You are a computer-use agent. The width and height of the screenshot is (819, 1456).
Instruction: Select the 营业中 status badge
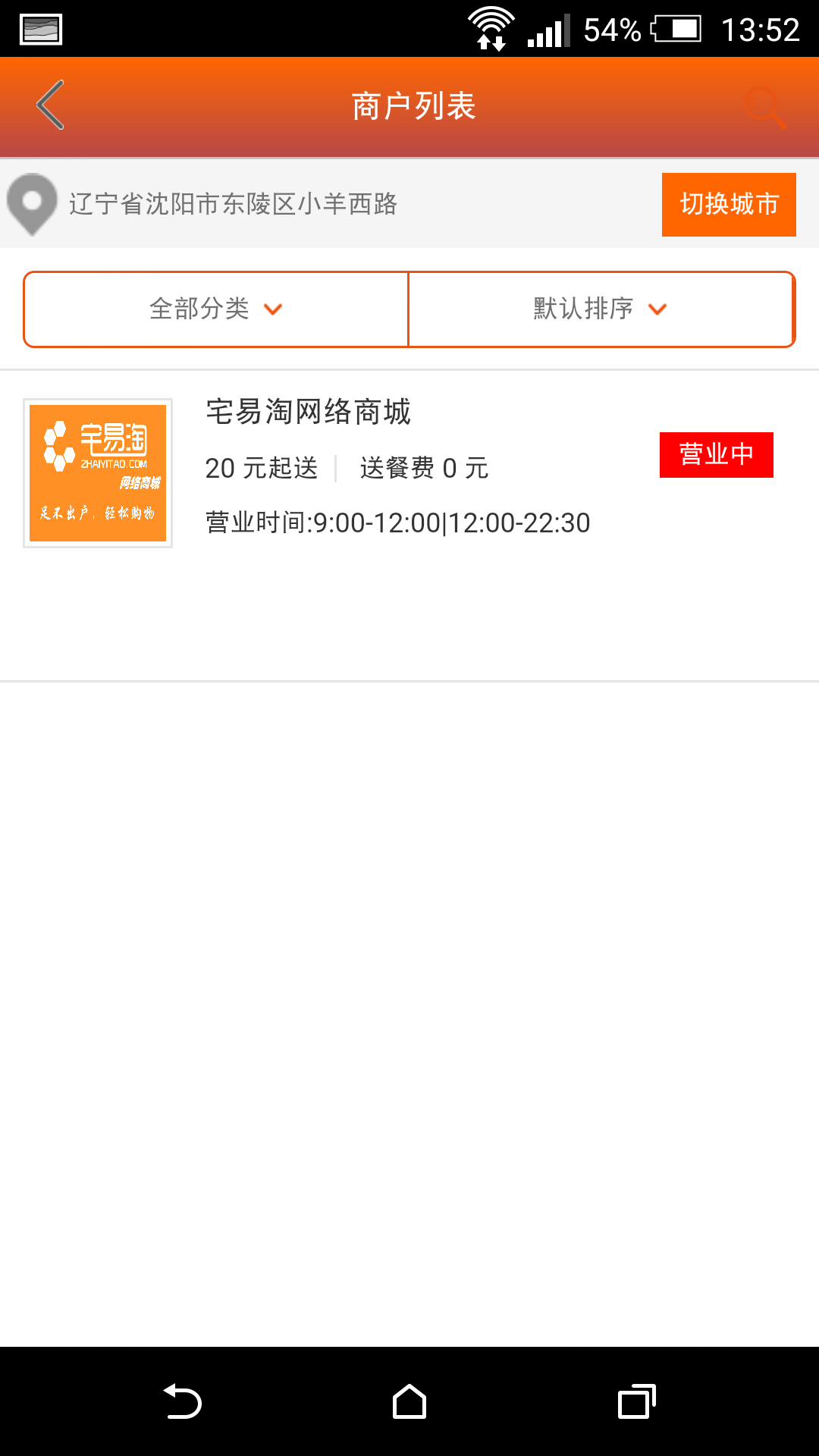[717, 455]
